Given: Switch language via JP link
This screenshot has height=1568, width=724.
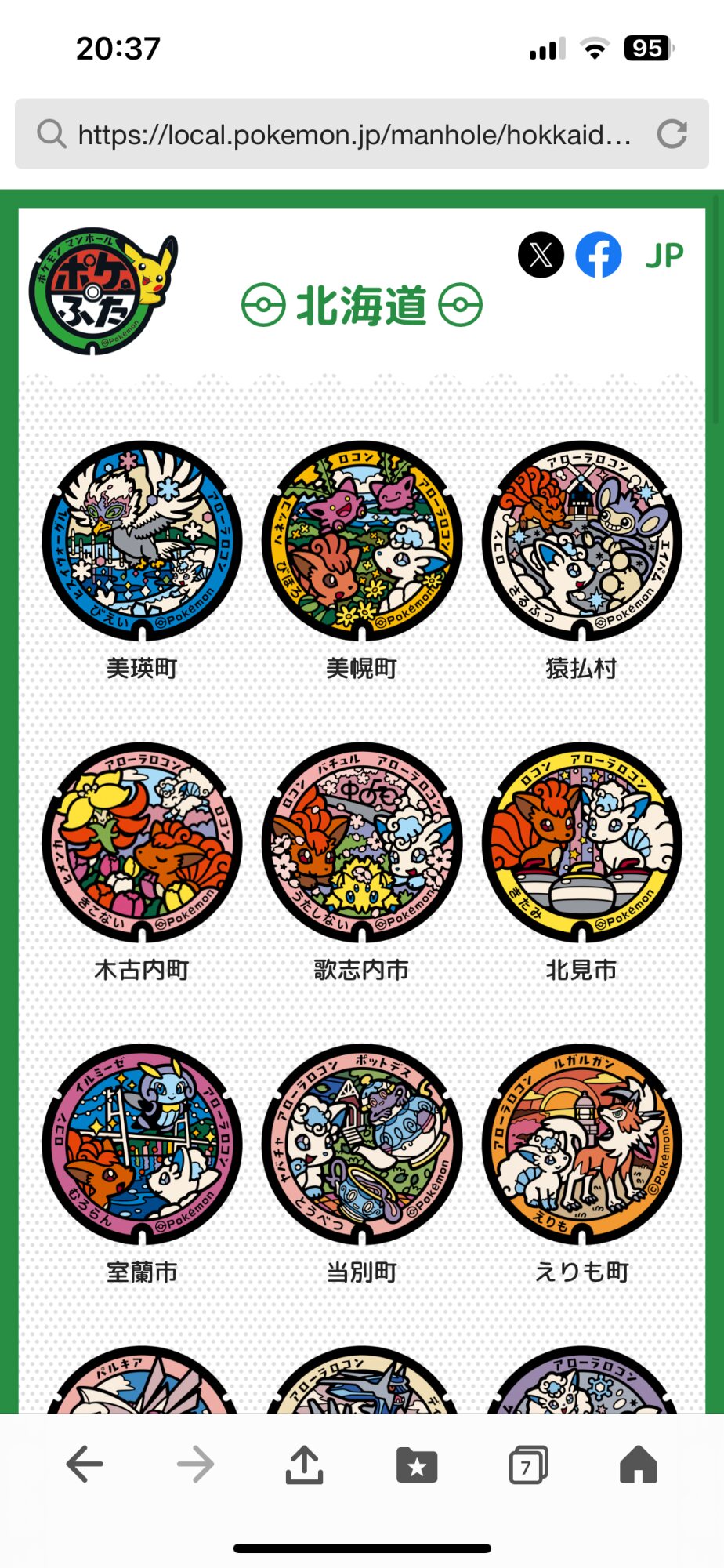Looking at the screenshot, I should click(664, 256).
